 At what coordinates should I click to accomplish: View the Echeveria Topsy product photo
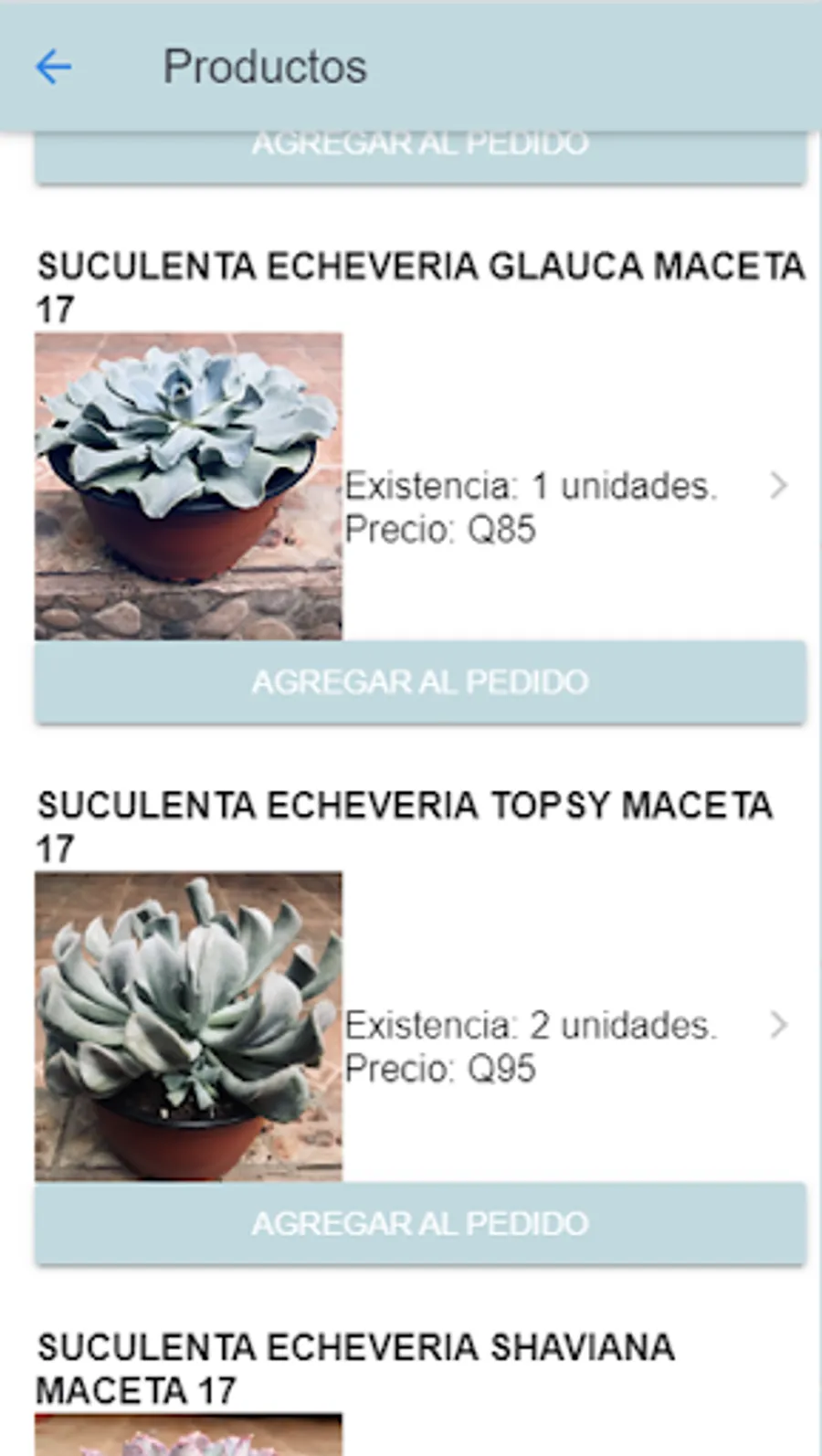tap(189, 1026)
